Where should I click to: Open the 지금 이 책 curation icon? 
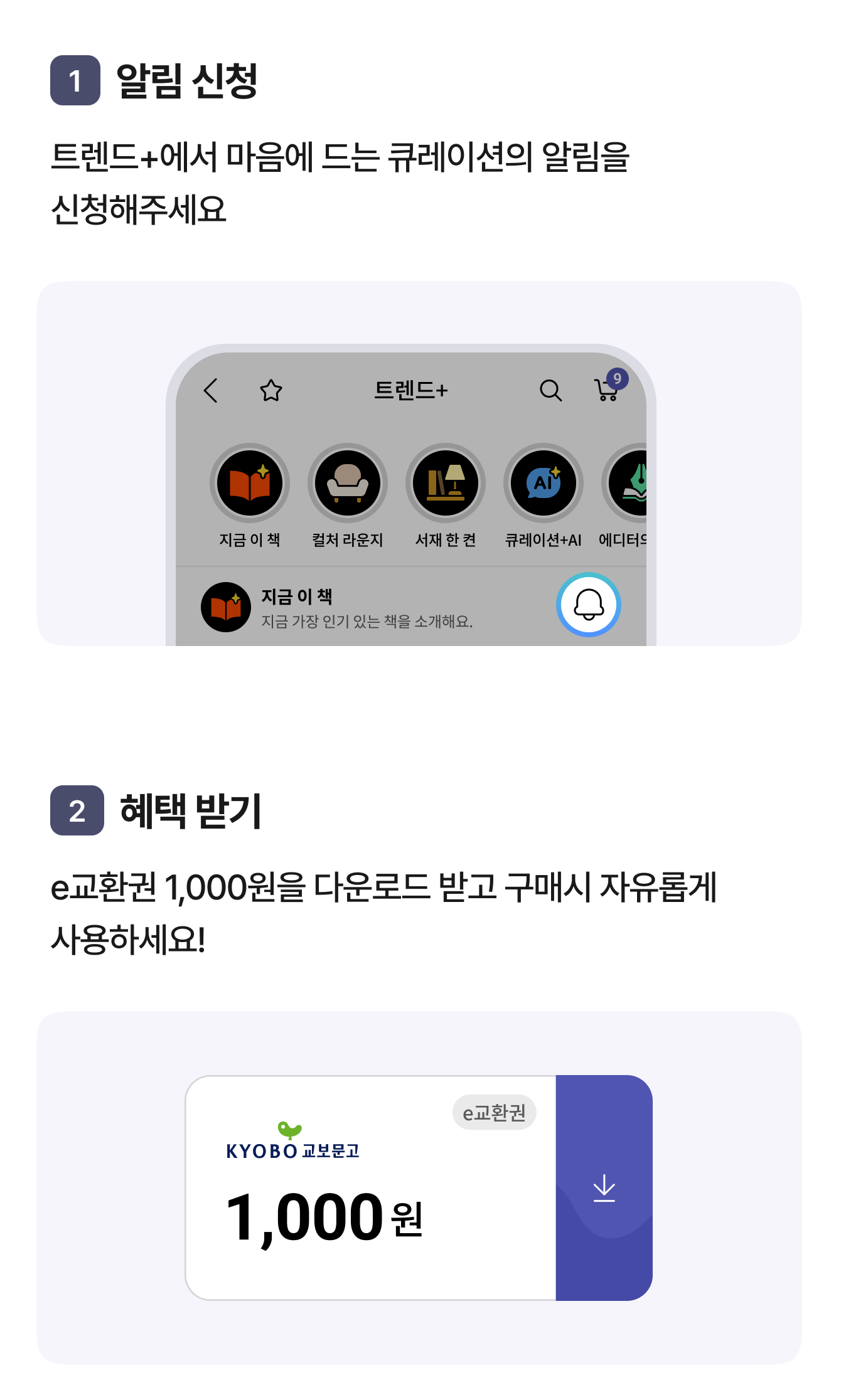tap(250, 483)
